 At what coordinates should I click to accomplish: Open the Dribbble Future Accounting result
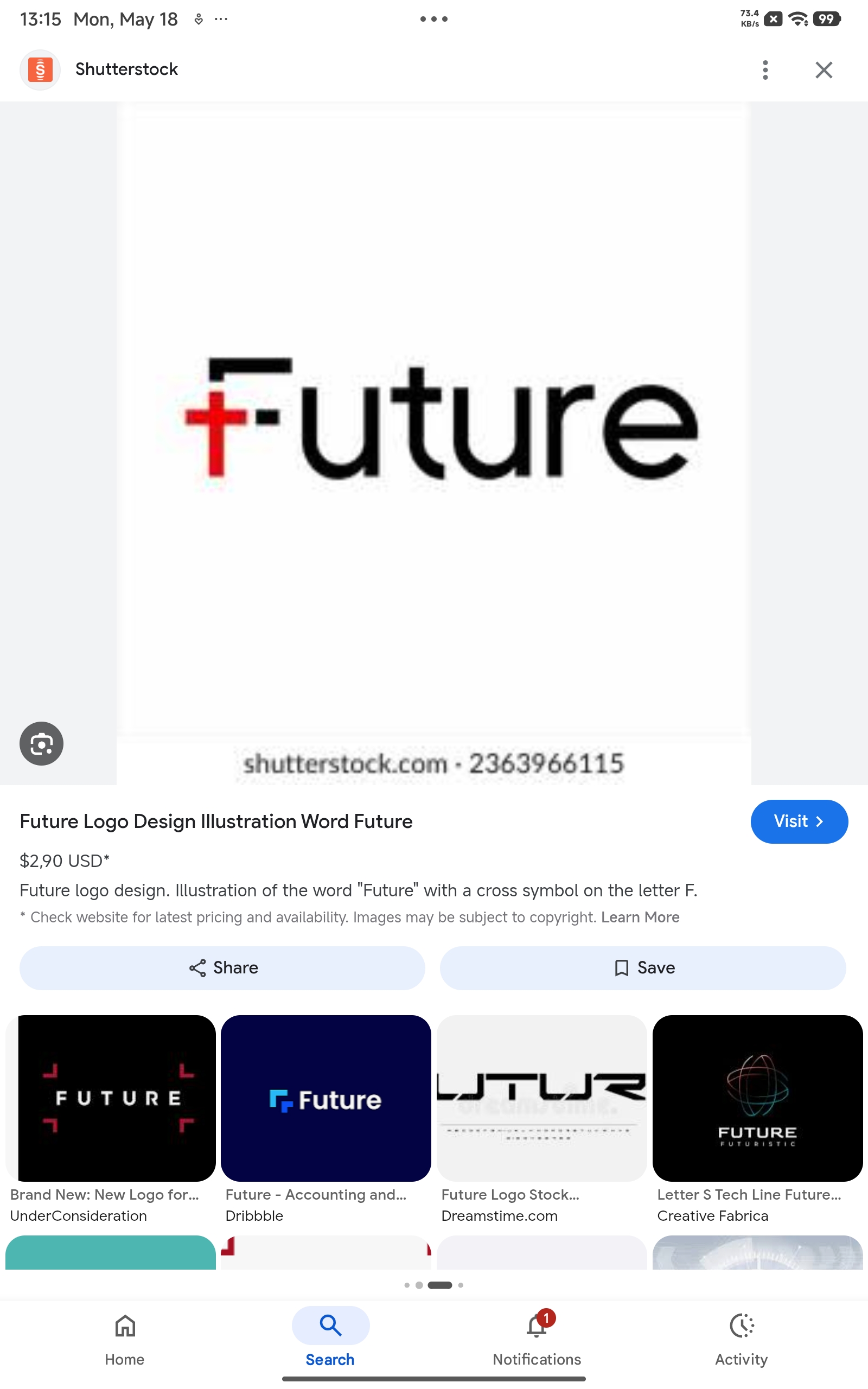[x=325, y=1119]
